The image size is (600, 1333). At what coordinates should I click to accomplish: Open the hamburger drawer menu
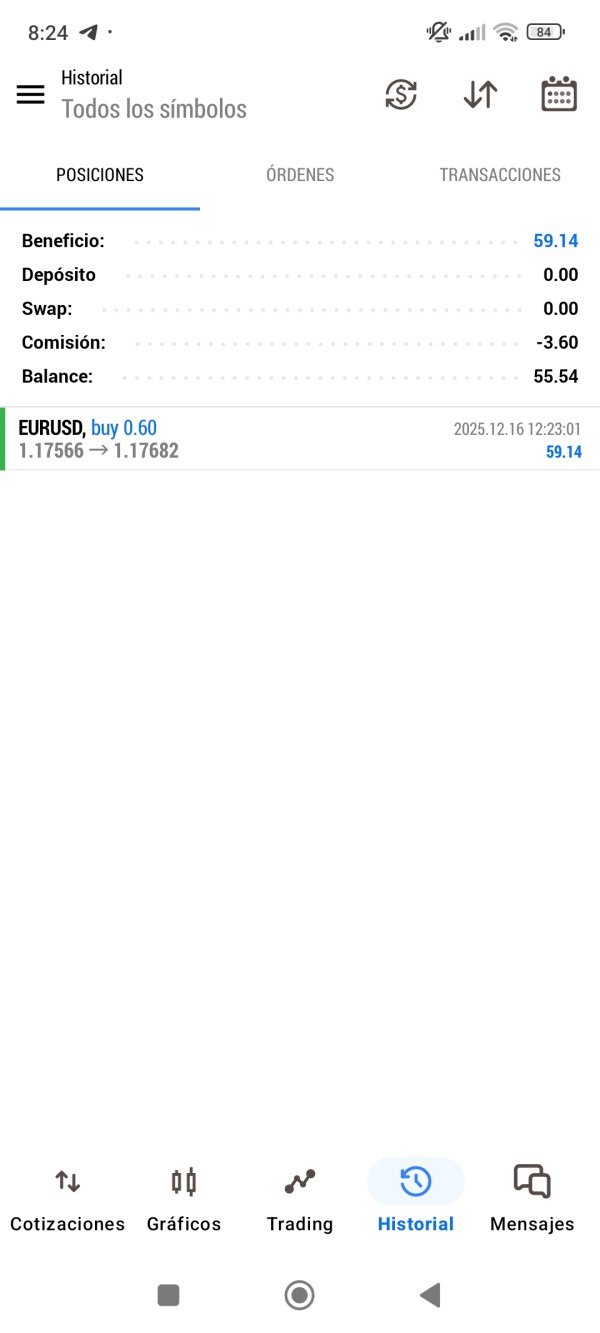pyautogui.click(x=31, y=95)
